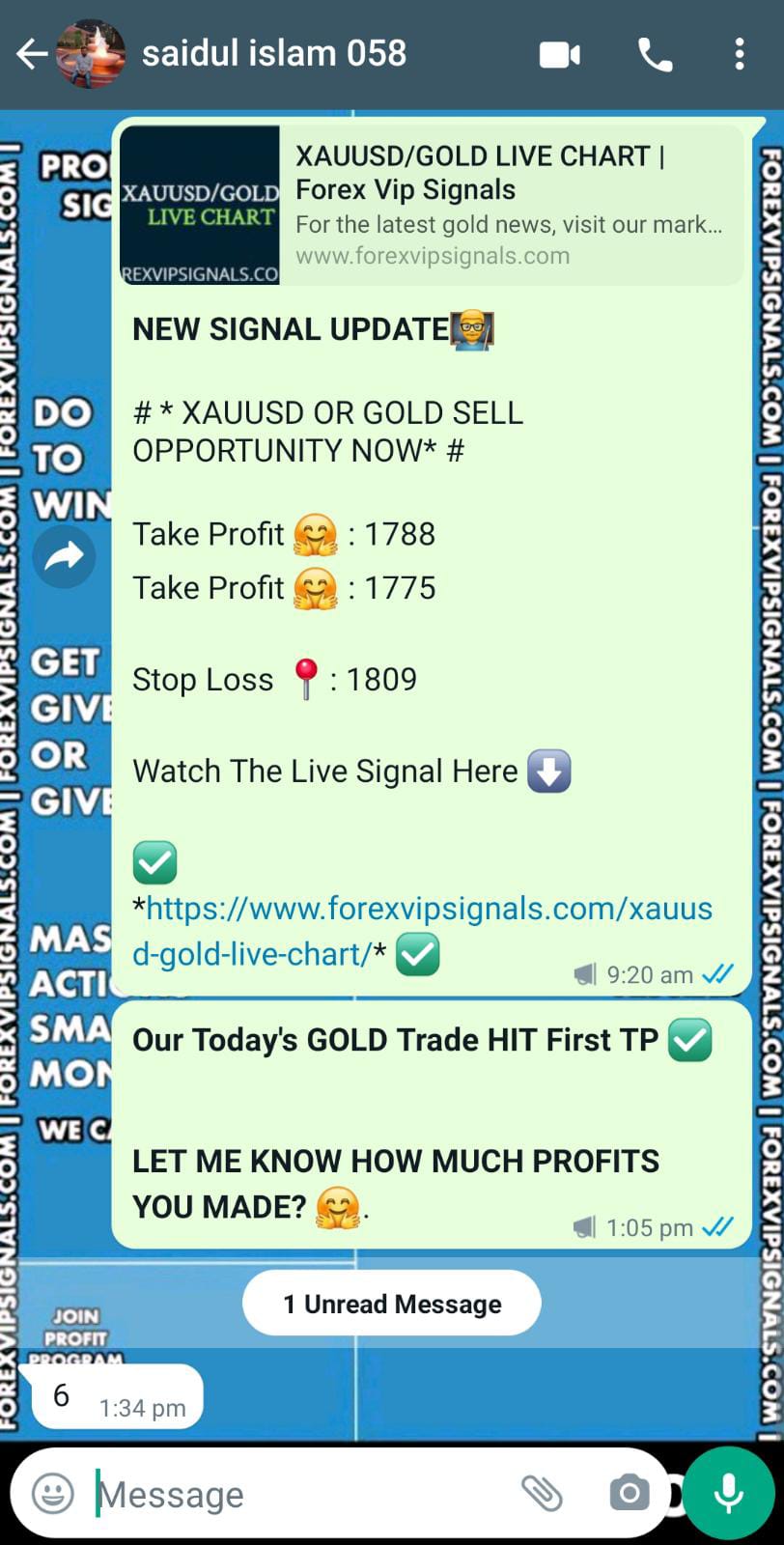Forward the signal update message
This screenshot has width=784, height=1545.
pyautogui.click(x=64, y=556)
